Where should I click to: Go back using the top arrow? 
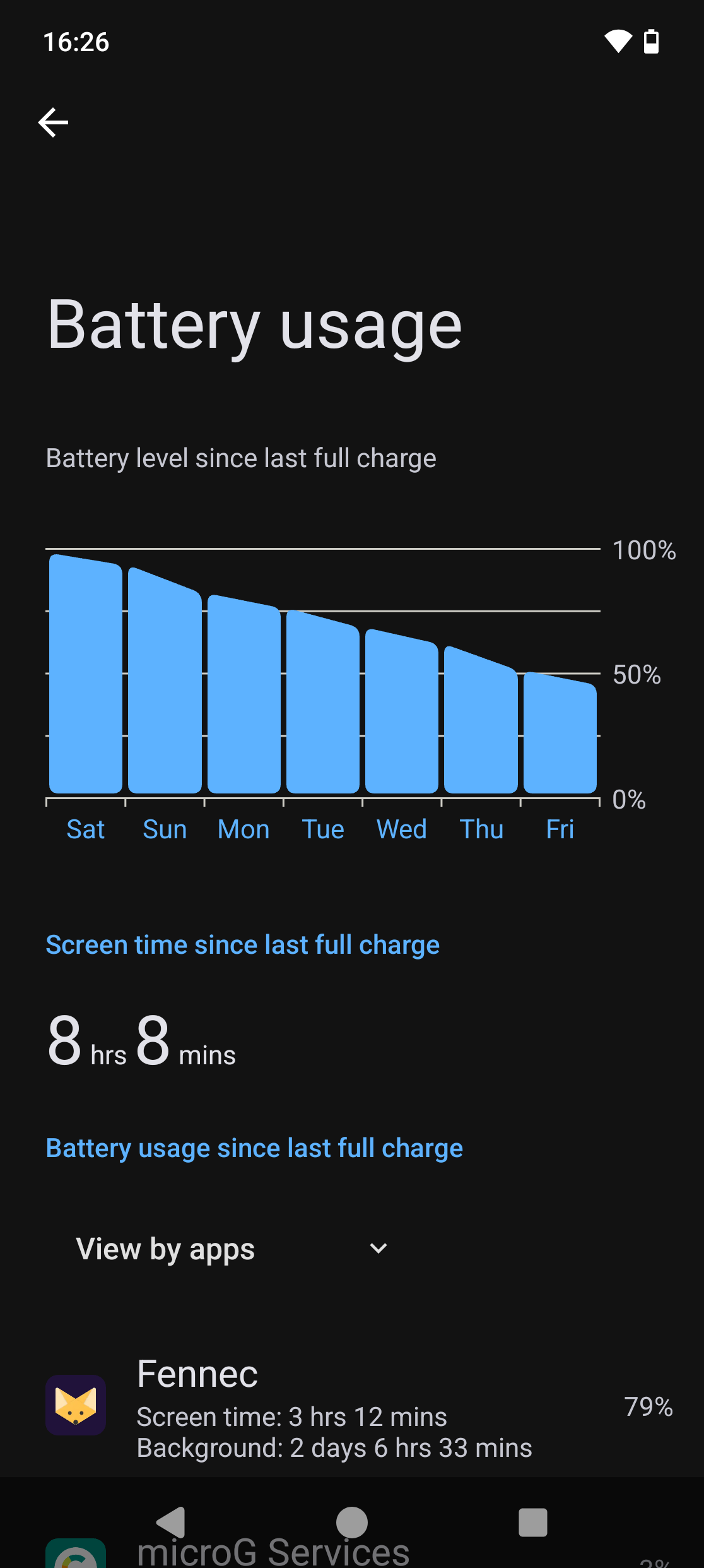(53, 122)
